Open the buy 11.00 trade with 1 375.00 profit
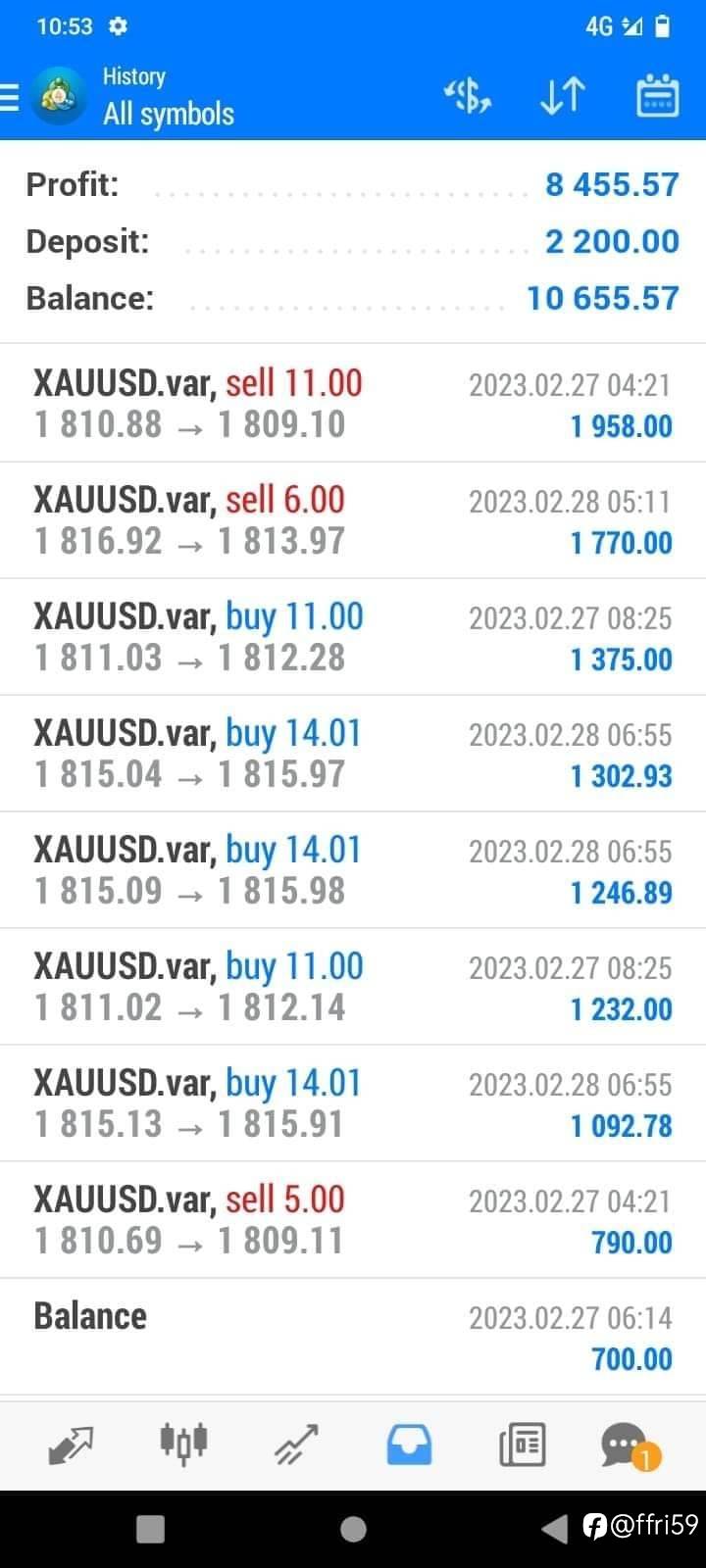 click(353, 637)
